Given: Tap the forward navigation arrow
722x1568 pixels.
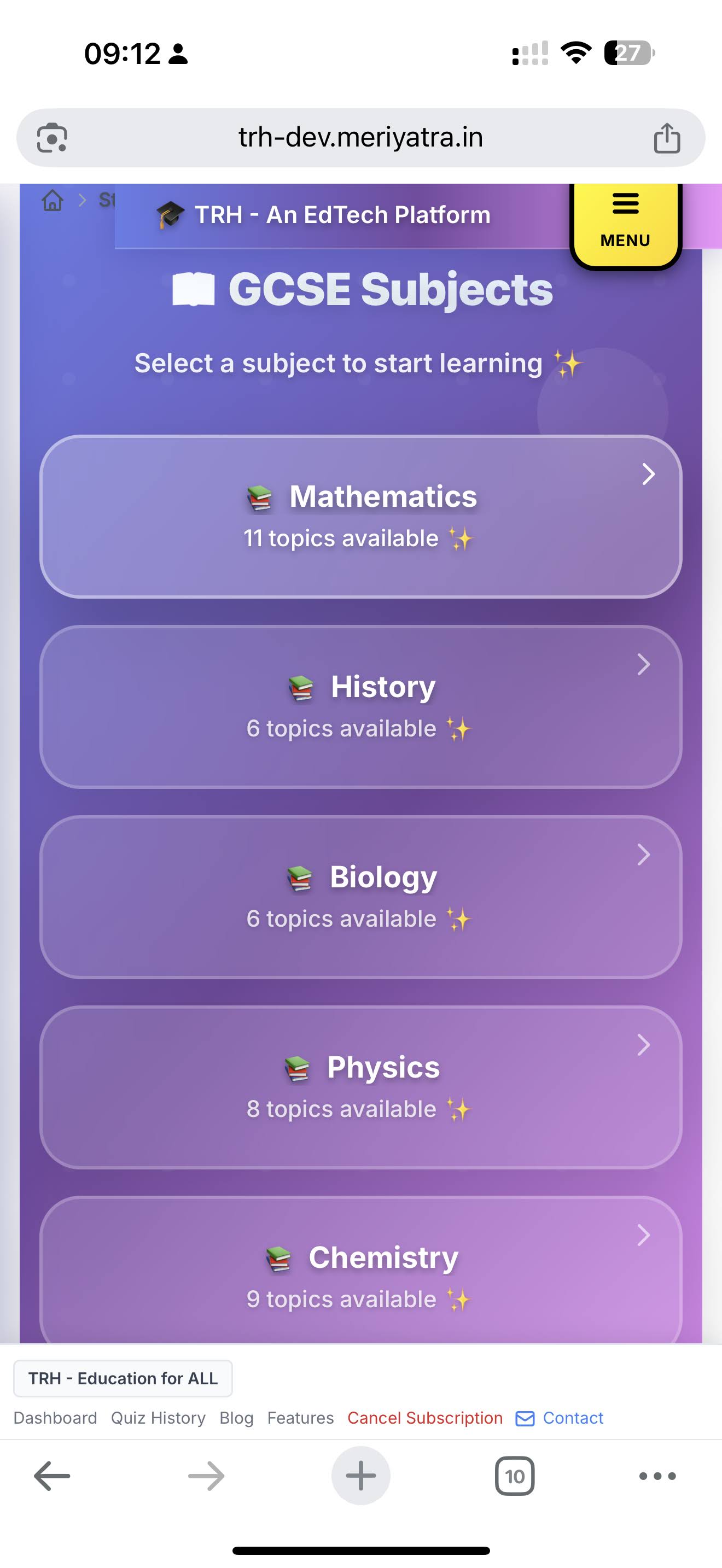Looking at the screenshot, I should tap(205, 1476).
